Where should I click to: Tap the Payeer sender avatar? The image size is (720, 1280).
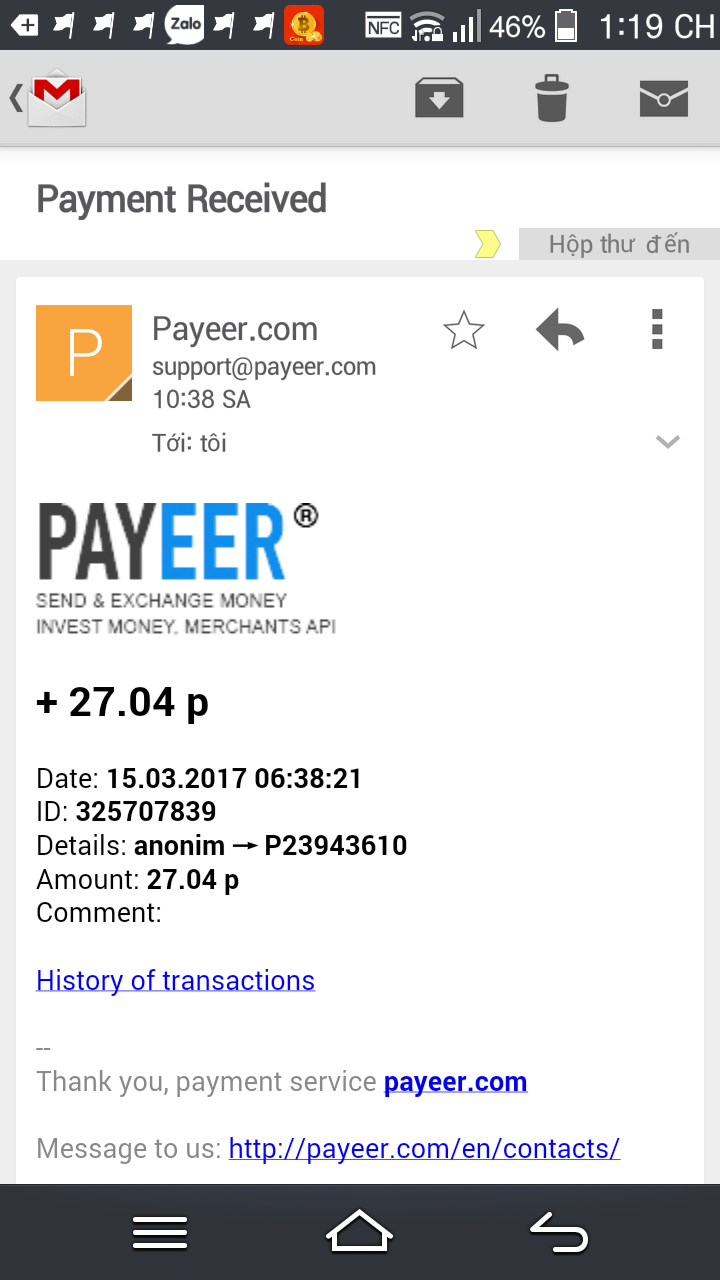pos(84,353)
